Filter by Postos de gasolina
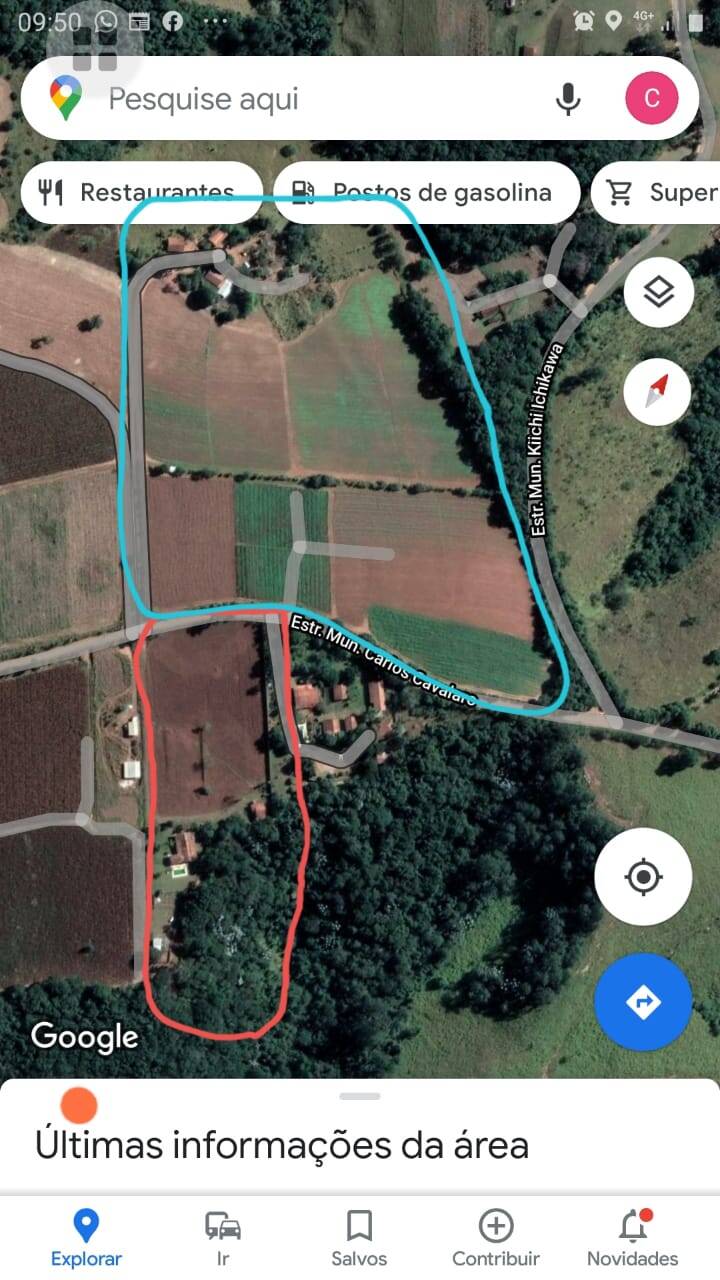The image size is (720, 1280). pyautogui.click(x=426, y=192)
